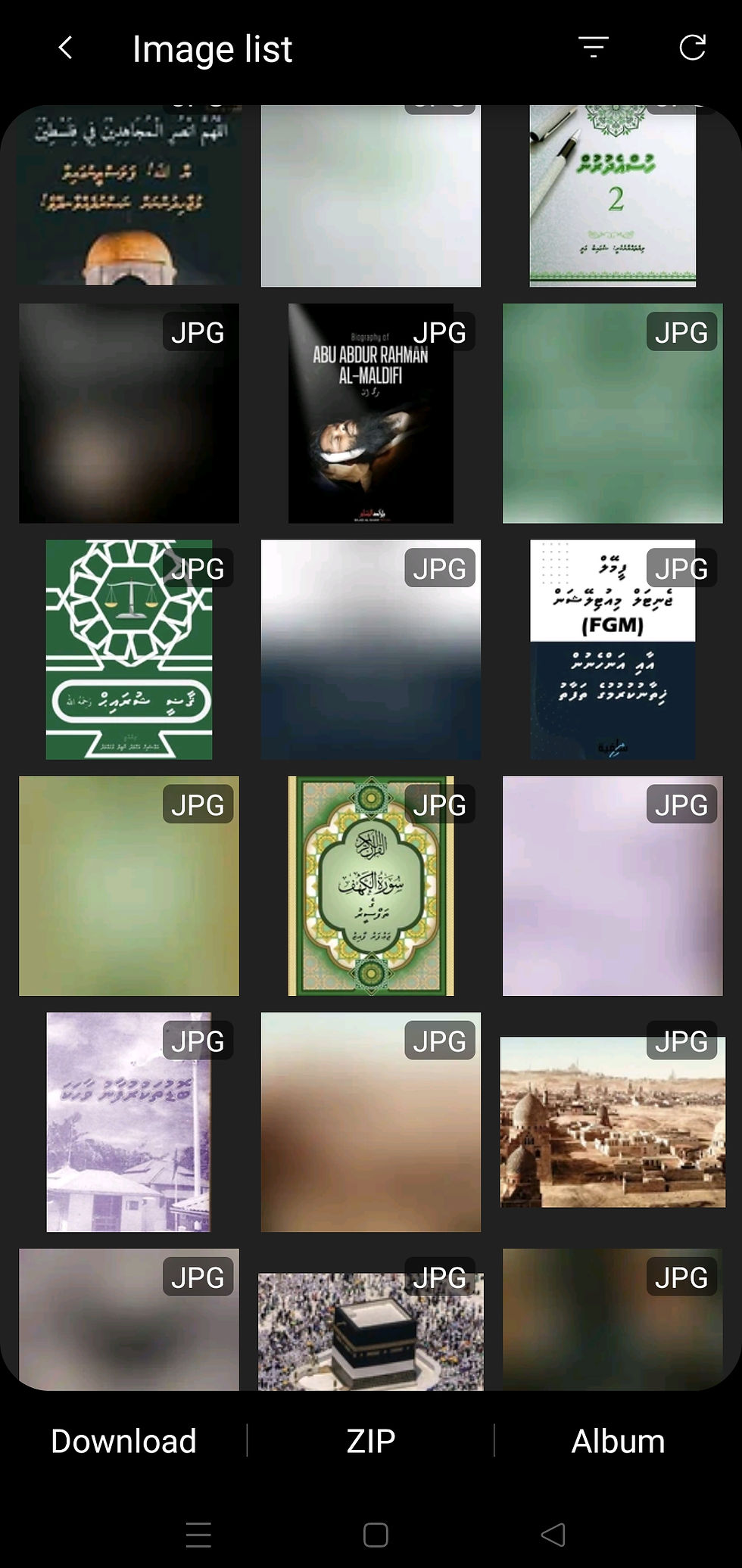This screenshot has height=1568, width=742.
Task: Refresh the image list
Action: click(x=692, y=48)
